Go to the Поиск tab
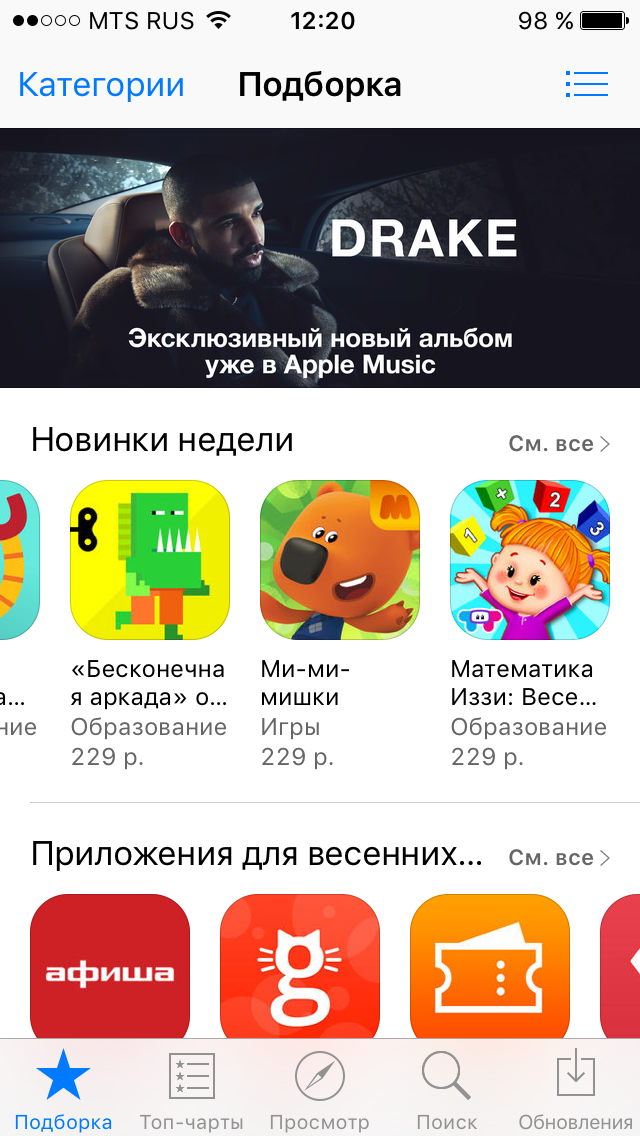 point(447,1090)
